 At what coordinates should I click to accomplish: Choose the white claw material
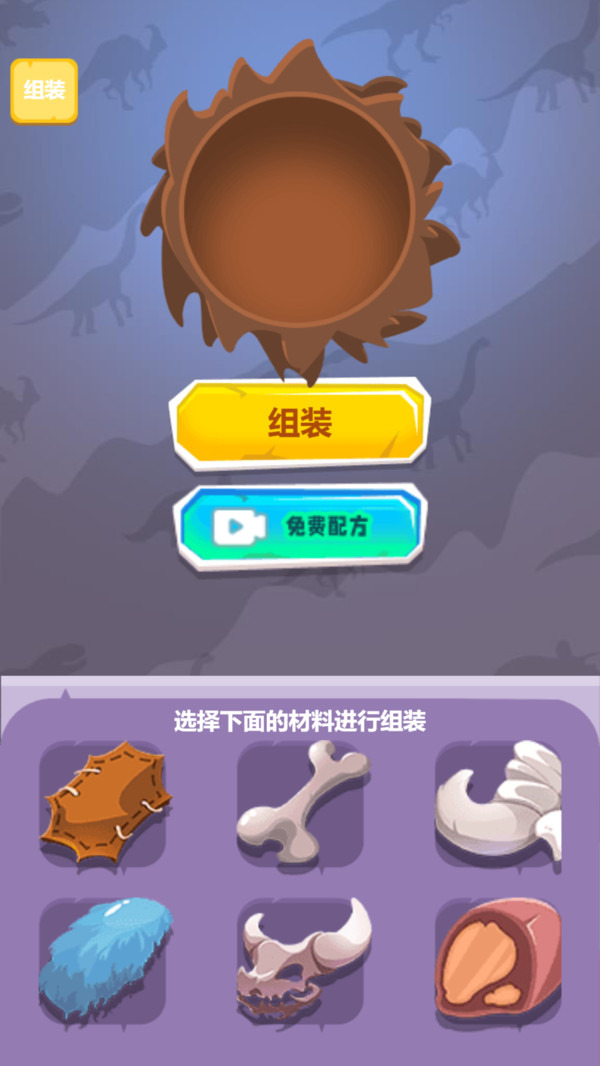click(x=498, y=802)
